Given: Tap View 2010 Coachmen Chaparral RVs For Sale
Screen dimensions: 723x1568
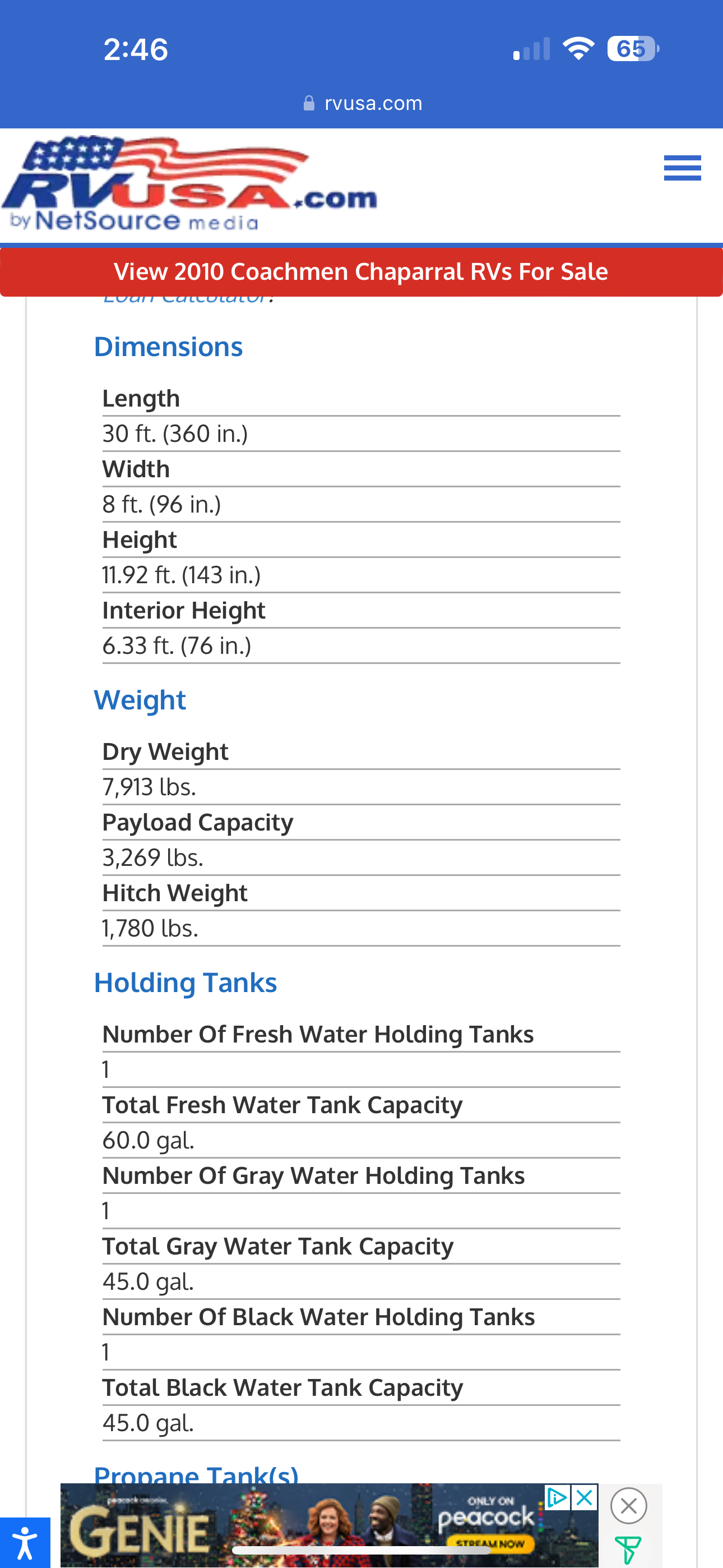Looking at the screenshot, I should point(361,271).
